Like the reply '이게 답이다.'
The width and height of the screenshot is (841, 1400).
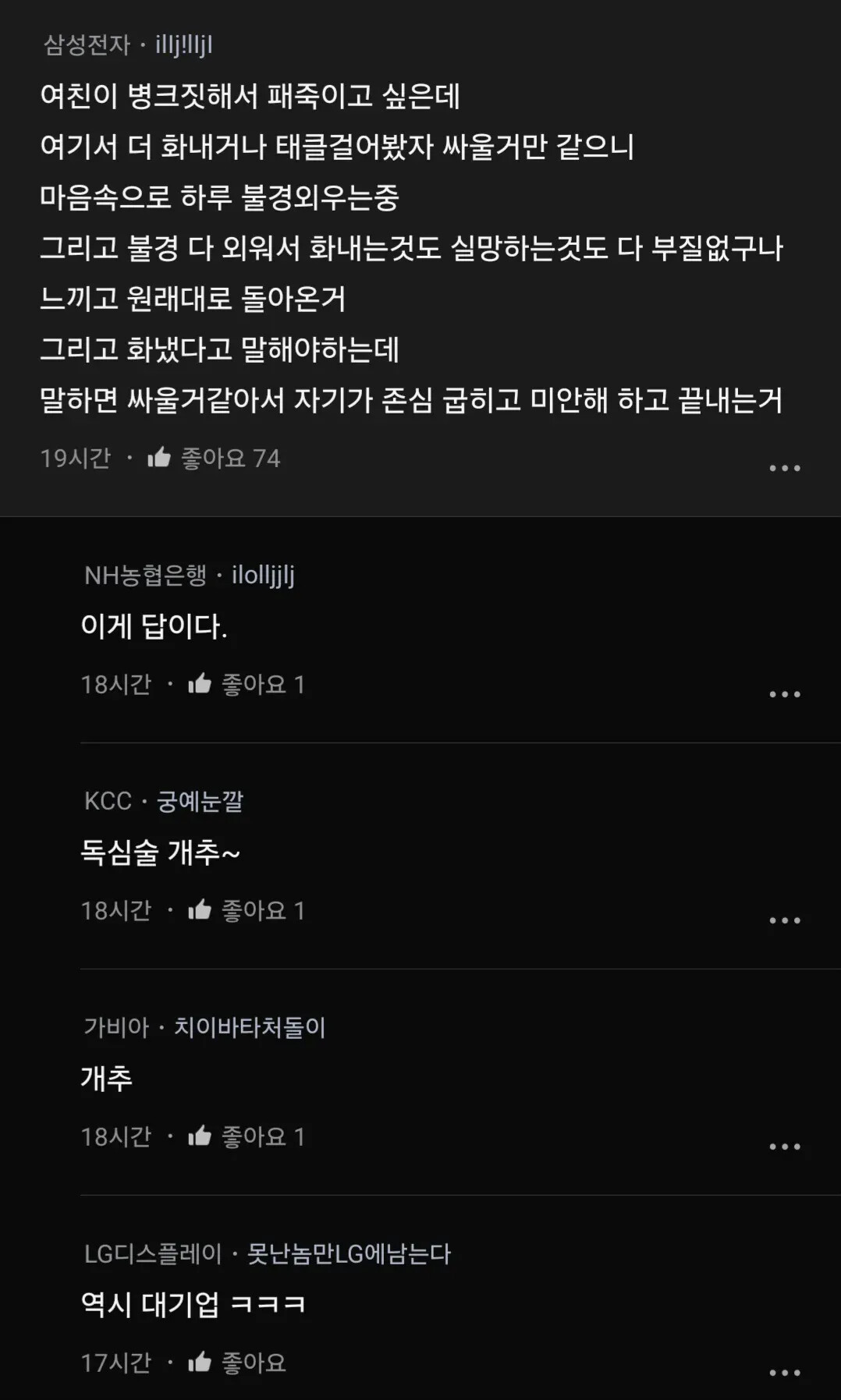pos(200,683)
